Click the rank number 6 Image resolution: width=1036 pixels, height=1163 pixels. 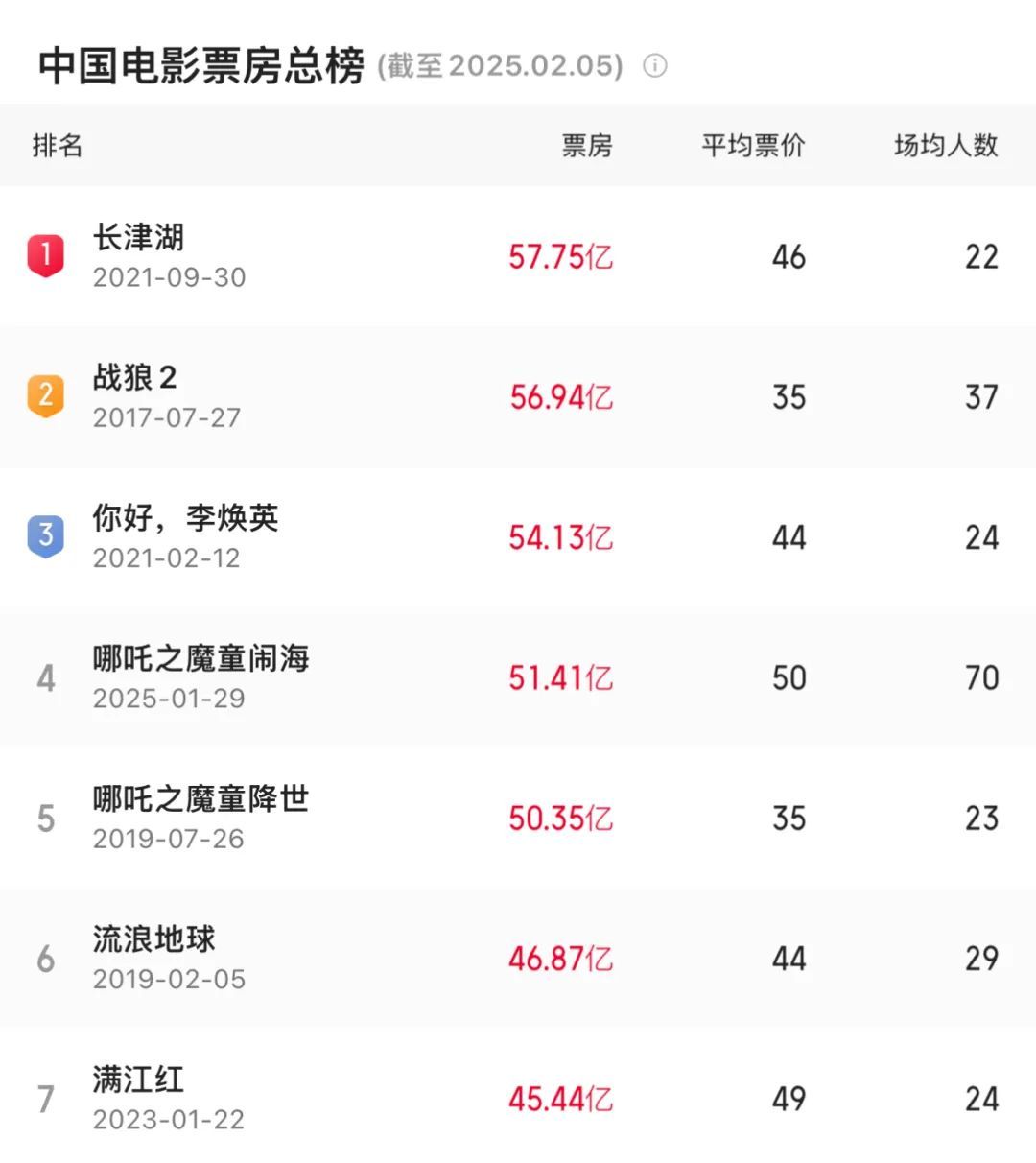tap(46, 958)
